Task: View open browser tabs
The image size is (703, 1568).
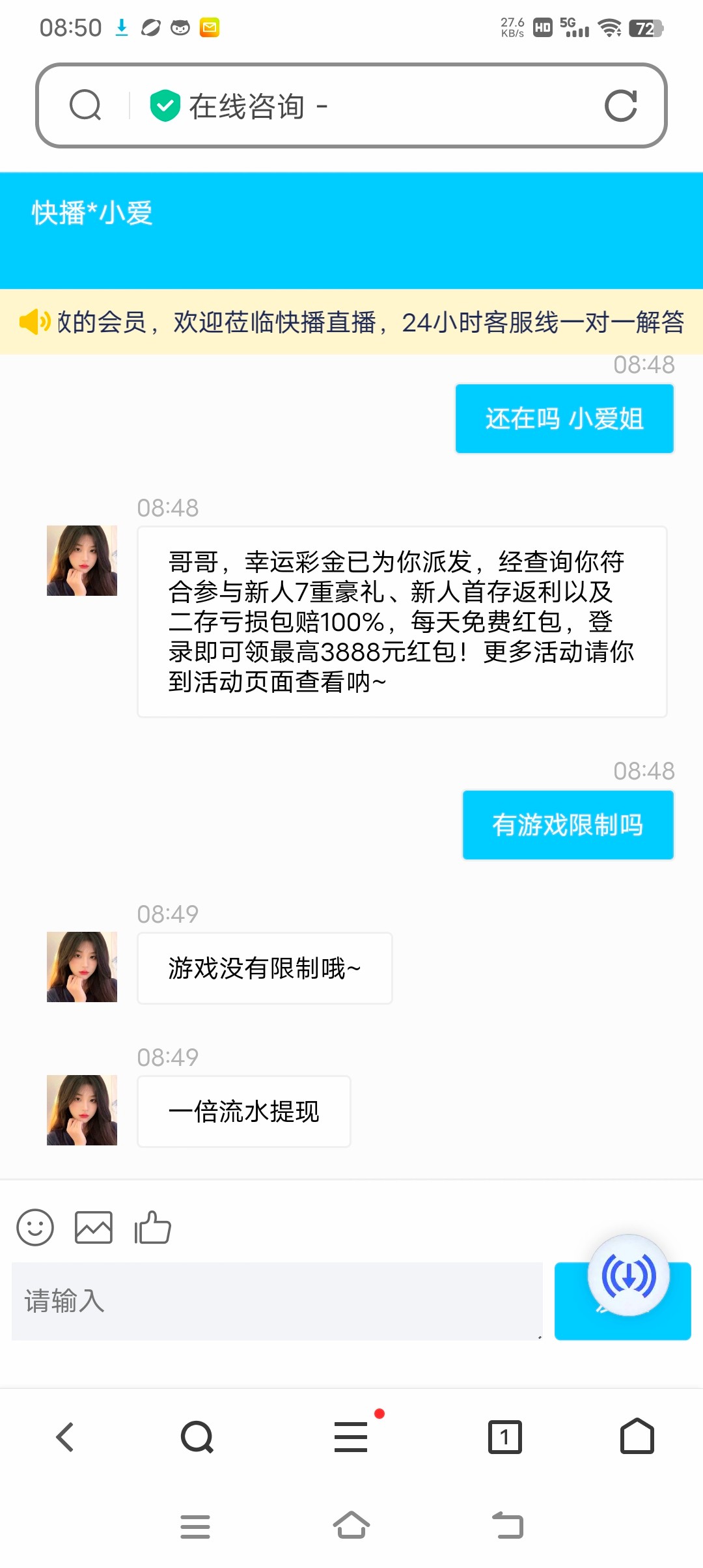Action: coord(505,1437)
